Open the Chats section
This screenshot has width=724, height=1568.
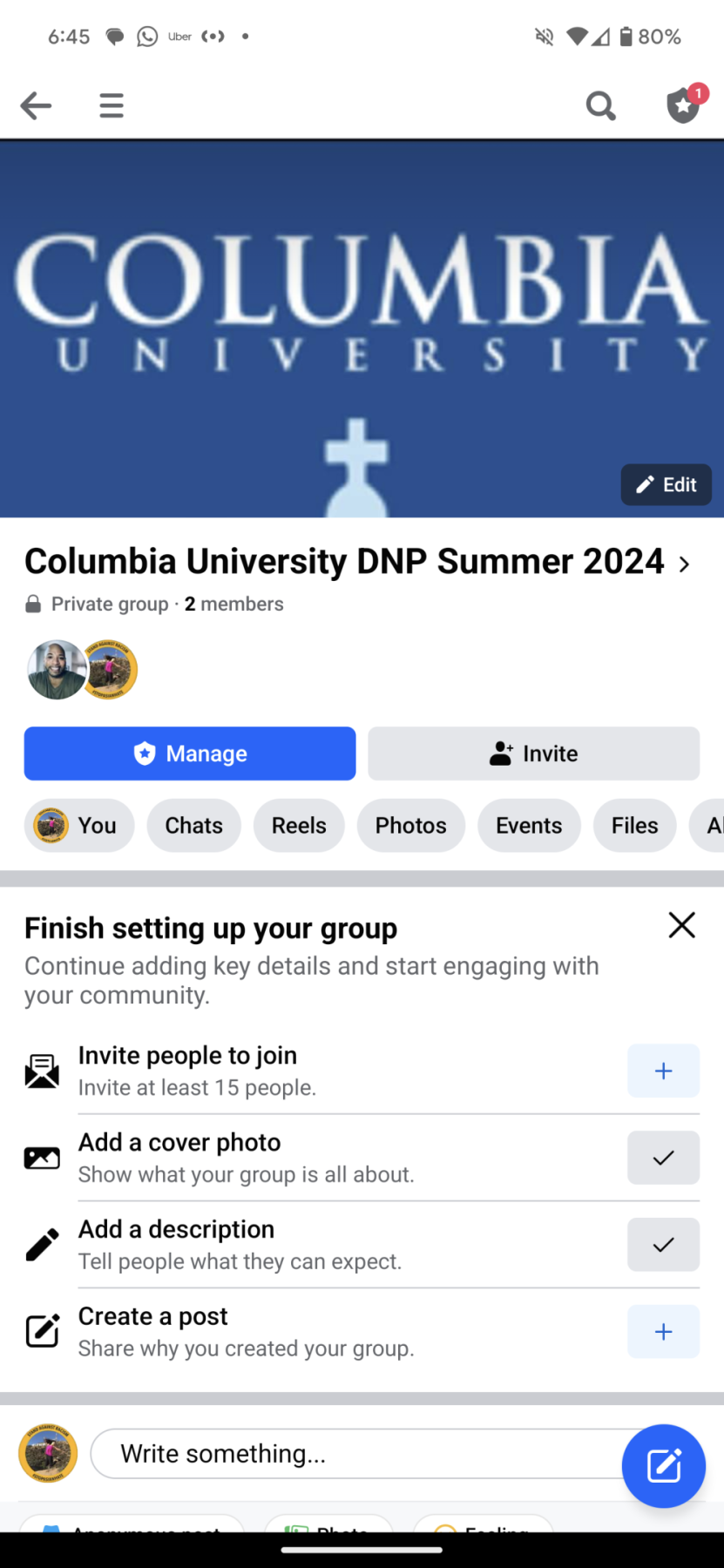(x=193, y=825)
